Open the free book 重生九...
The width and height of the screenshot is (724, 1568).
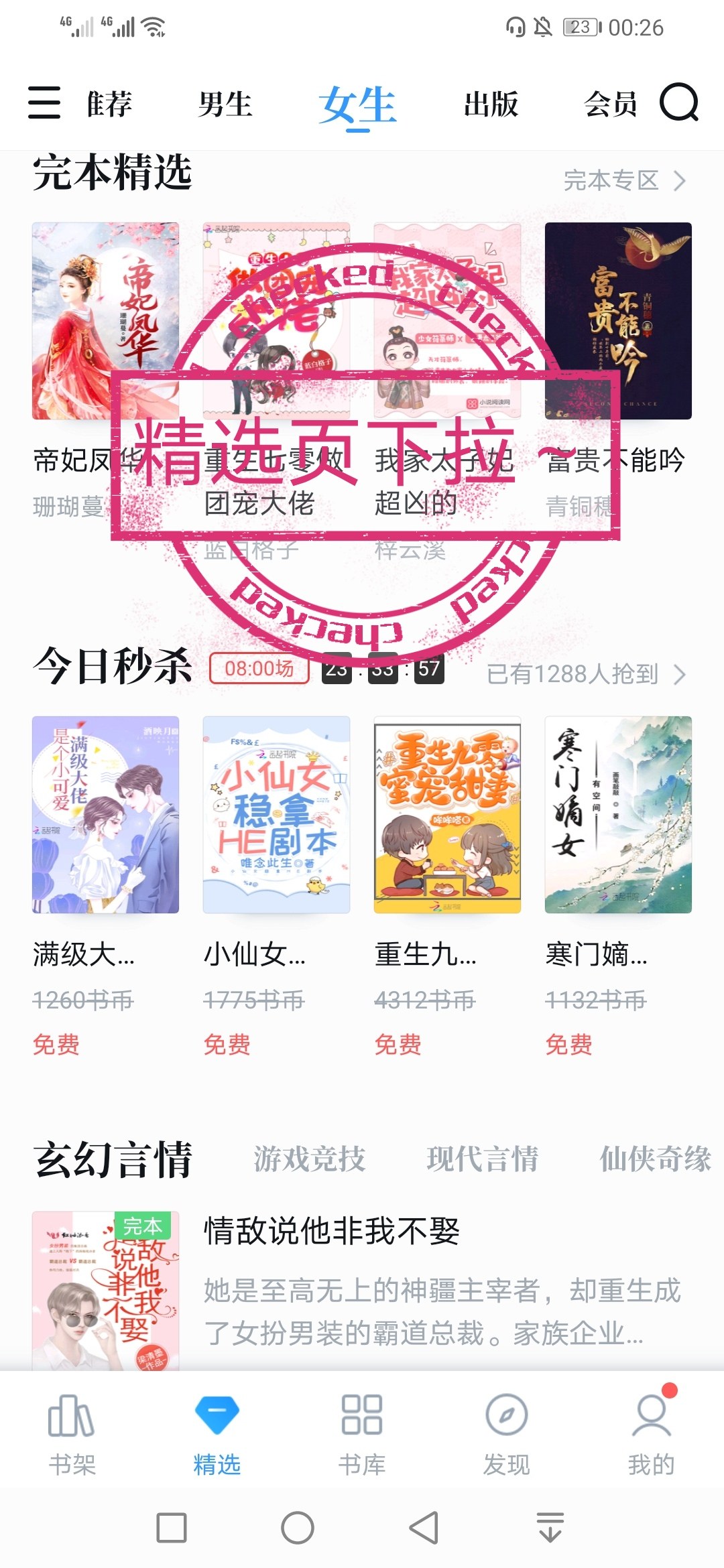click(x=447, y=815)
